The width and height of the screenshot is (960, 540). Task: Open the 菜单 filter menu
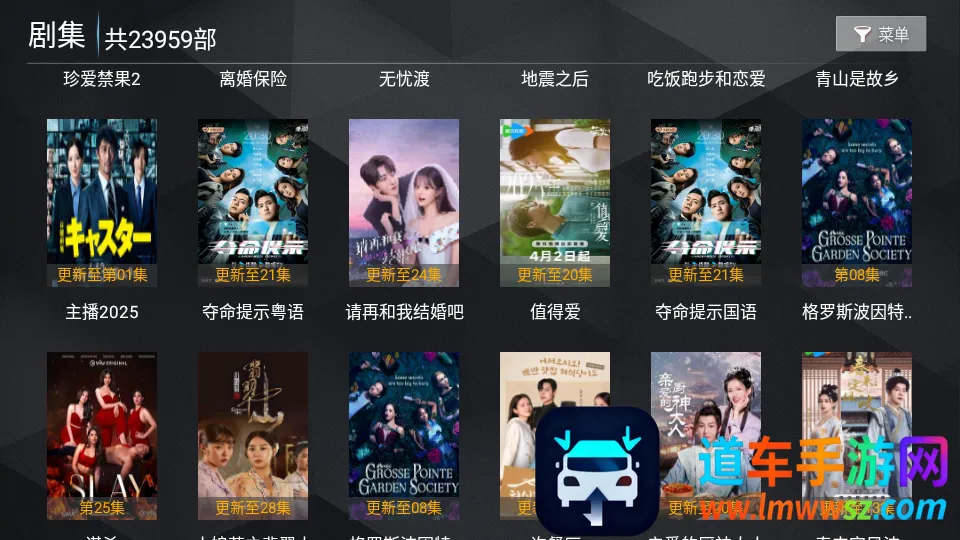(x=880, y=34)
